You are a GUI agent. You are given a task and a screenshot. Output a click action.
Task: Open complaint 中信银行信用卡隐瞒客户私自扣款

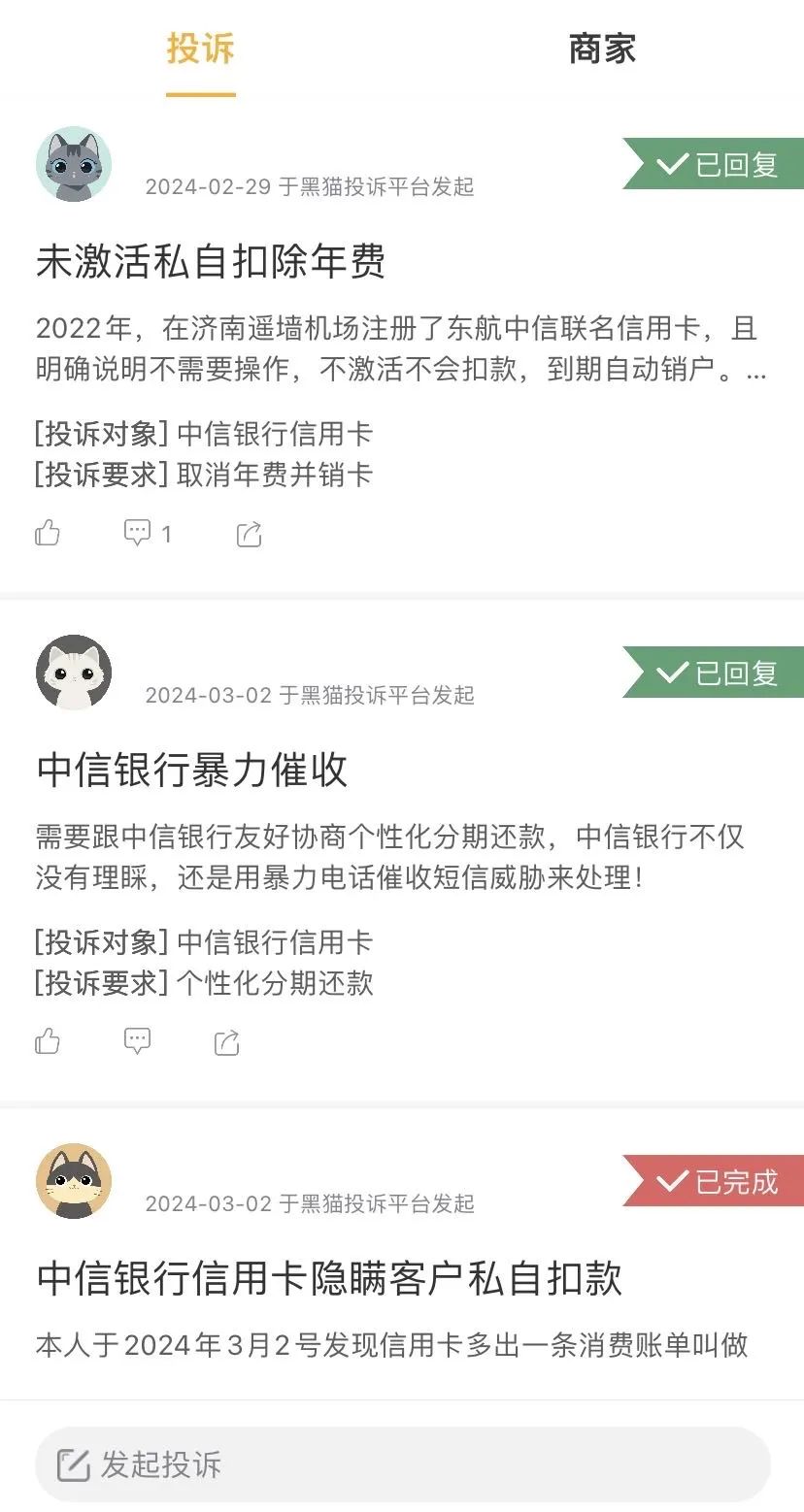329,1279
